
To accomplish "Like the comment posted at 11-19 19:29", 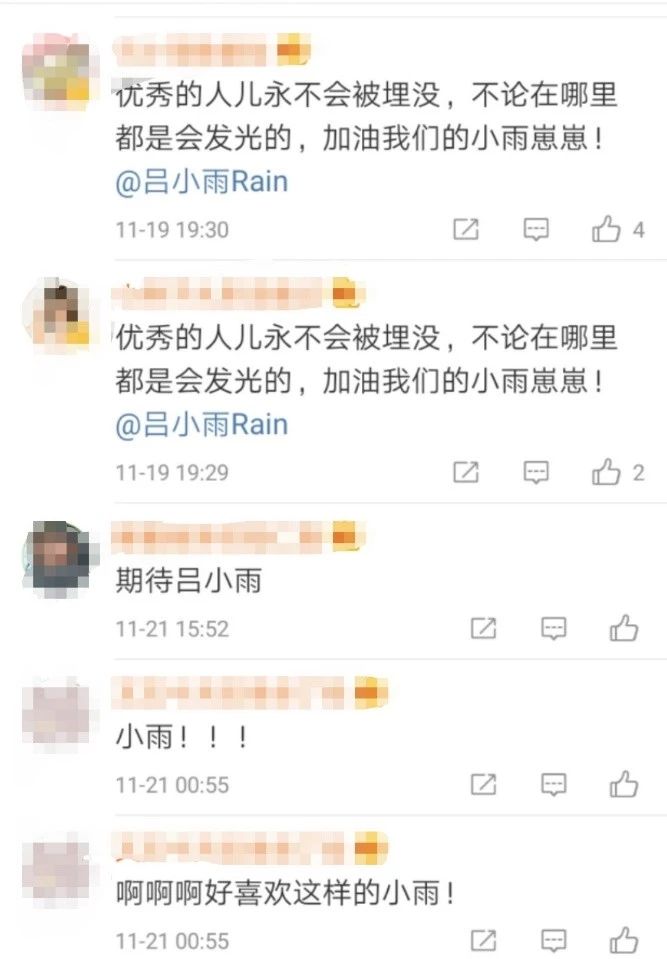I will [x=607, y=472].
